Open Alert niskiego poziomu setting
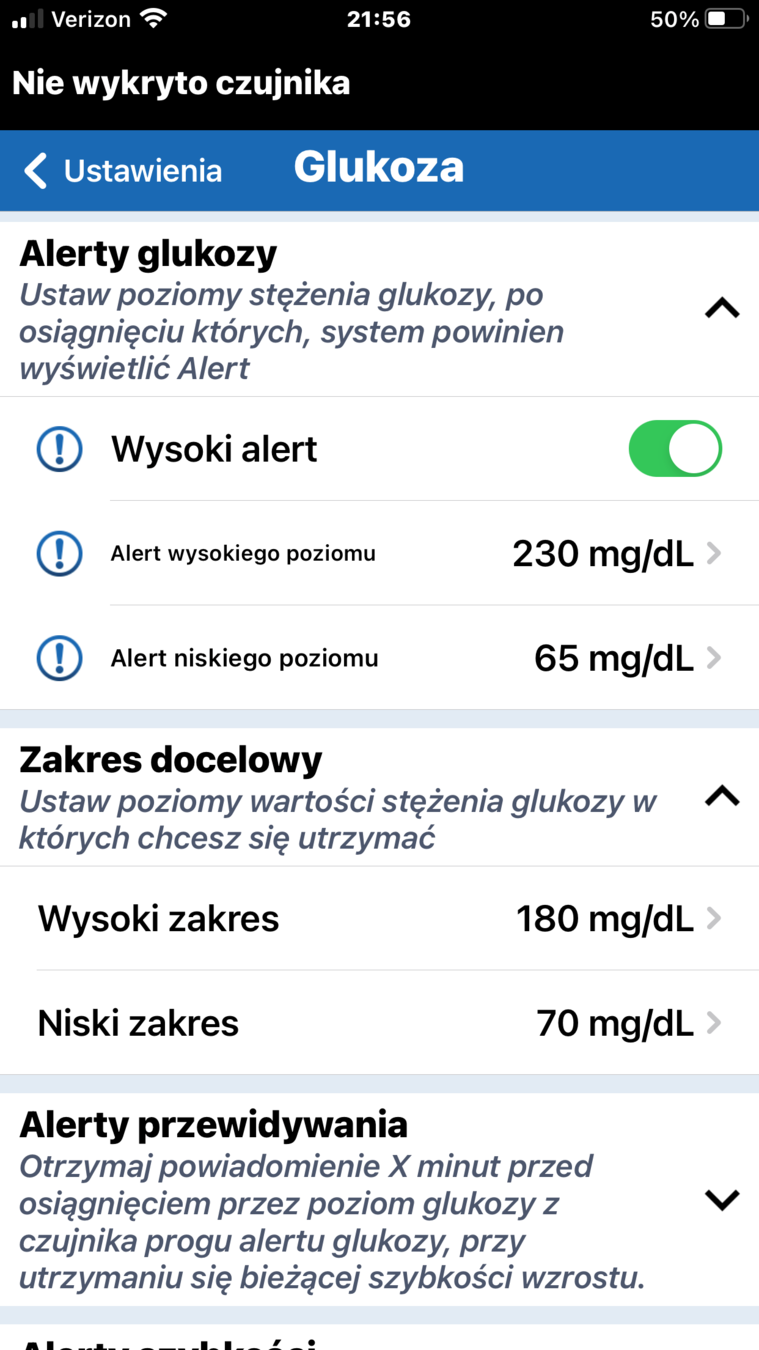759x1350 pixels. tap(400, 658)
